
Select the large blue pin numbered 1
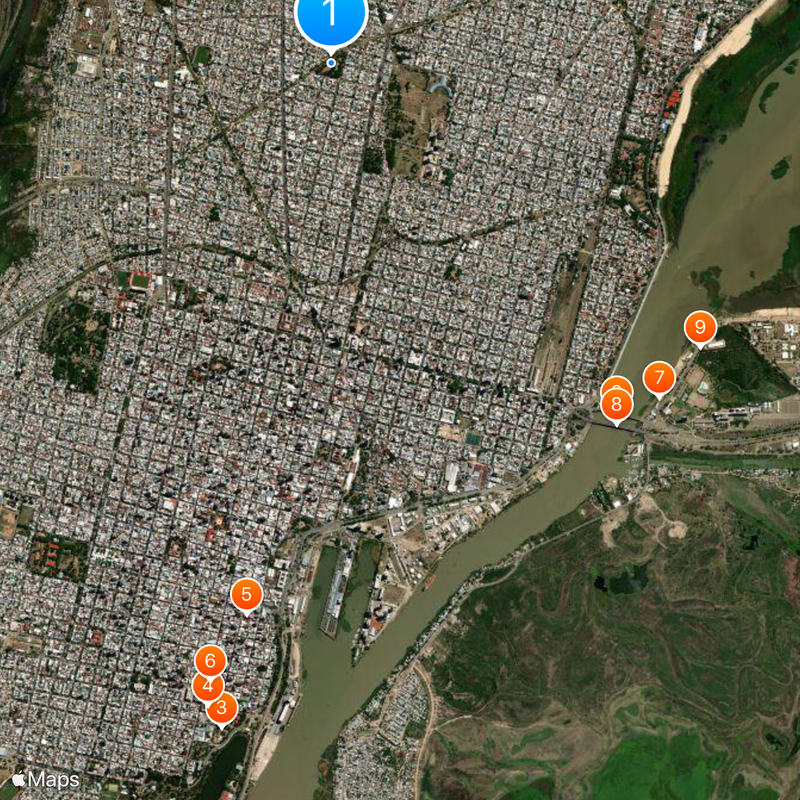(331, 17)
